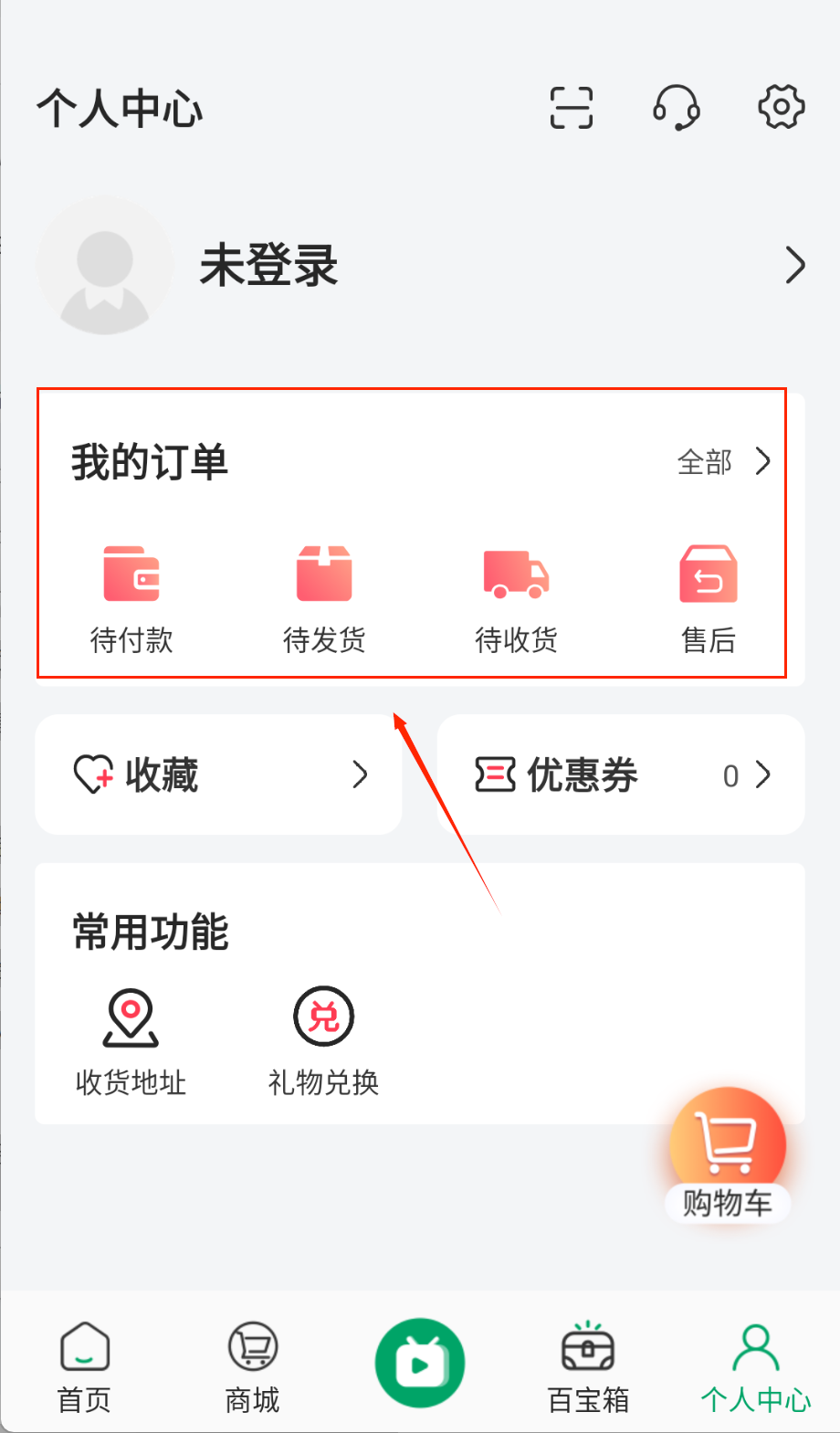This screenshot has height=1433, width=840.
Task: Open 礼物兑换 gift redemption
Action: tap(323, 1041)
